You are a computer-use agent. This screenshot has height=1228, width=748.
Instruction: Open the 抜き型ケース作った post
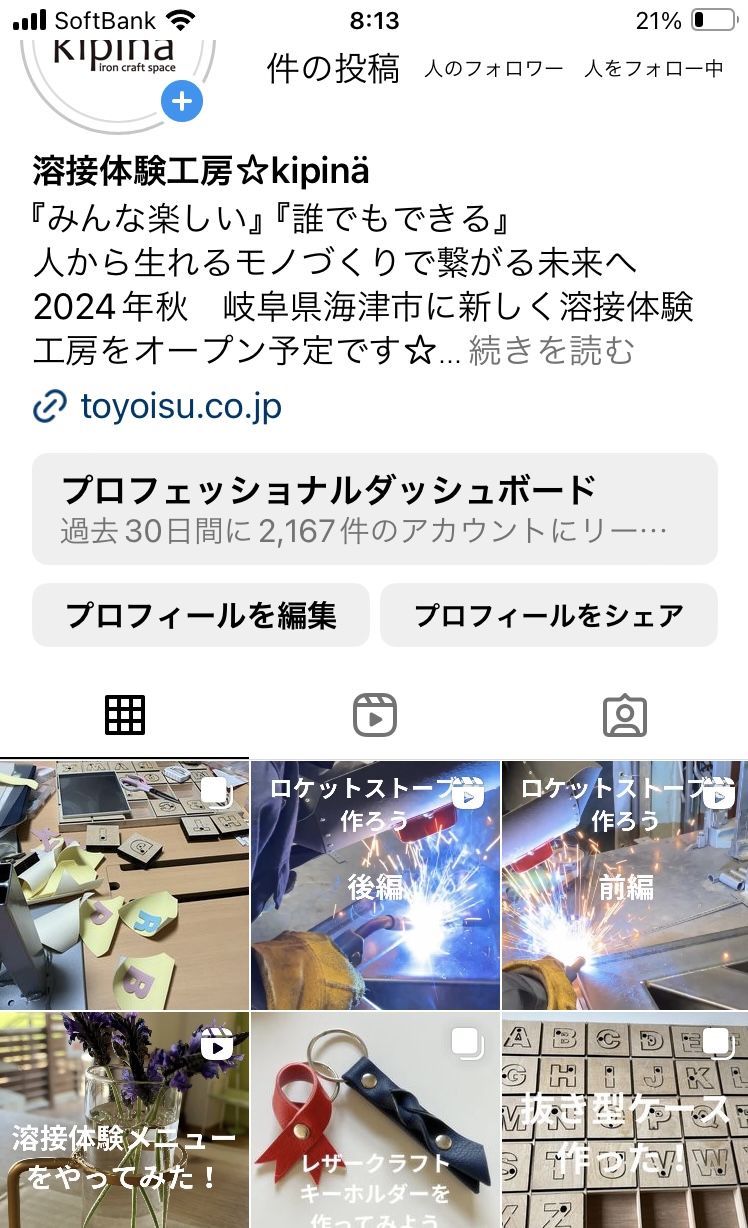click(x=625, y=1120)
